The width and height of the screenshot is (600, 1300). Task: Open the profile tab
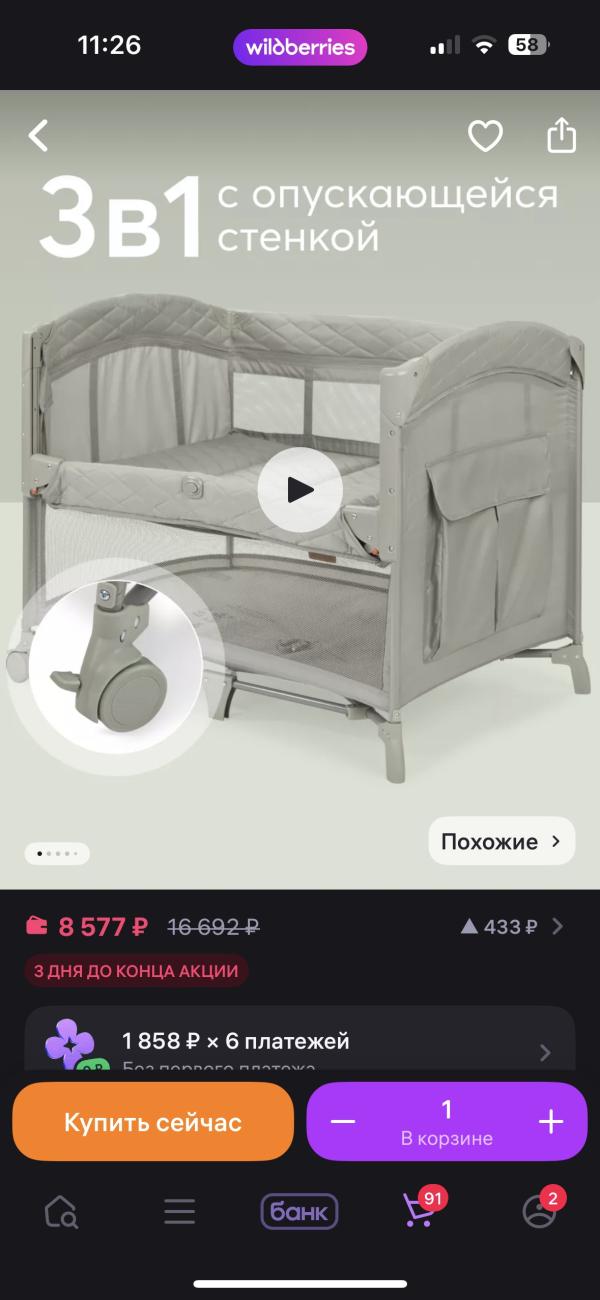click(x=539, y=1213)
